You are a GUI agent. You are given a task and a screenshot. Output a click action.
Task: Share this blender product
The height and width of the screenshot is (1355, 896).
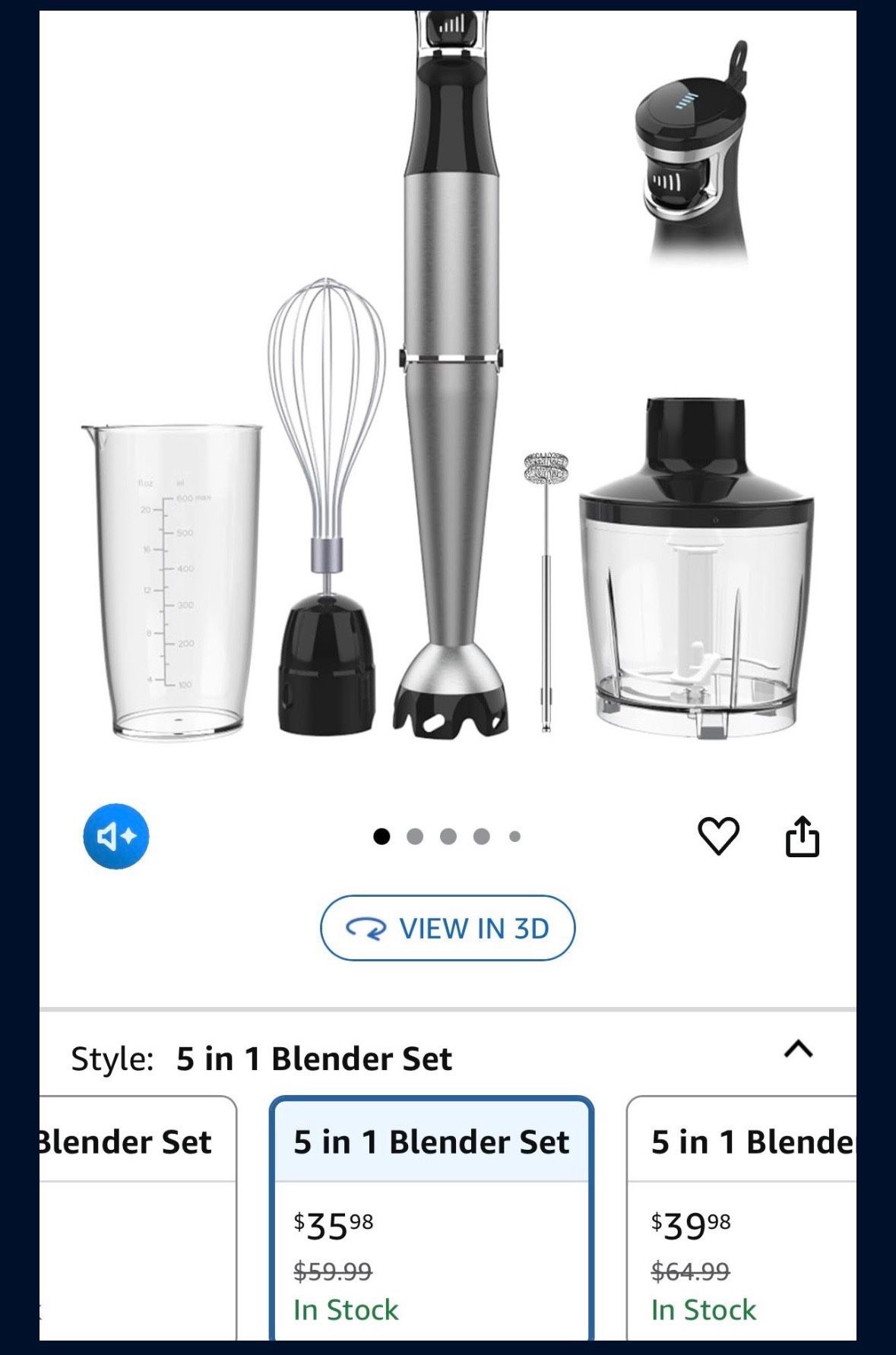[802, 837]
